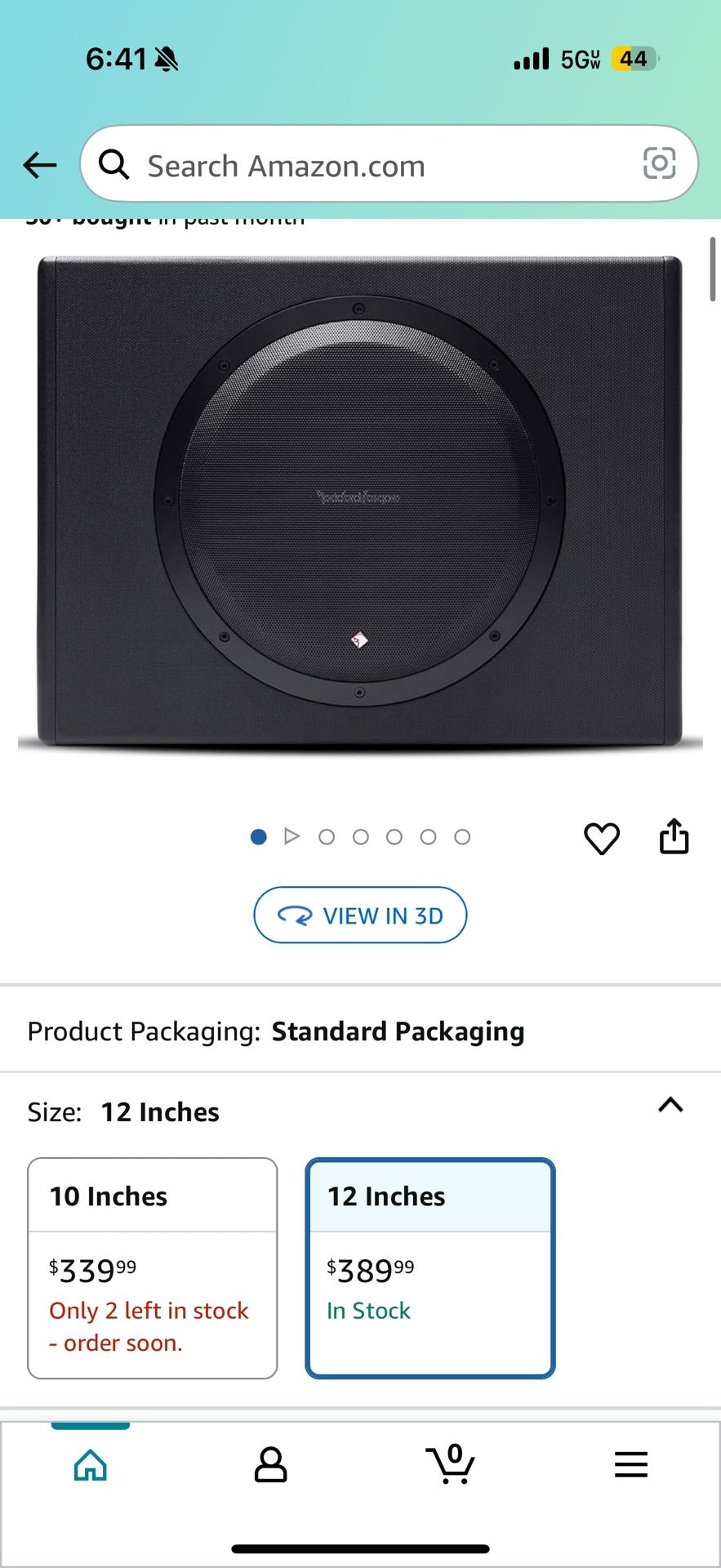Tap the VIEW IN 3D button

pyautogui.click(x=360, y=915)
